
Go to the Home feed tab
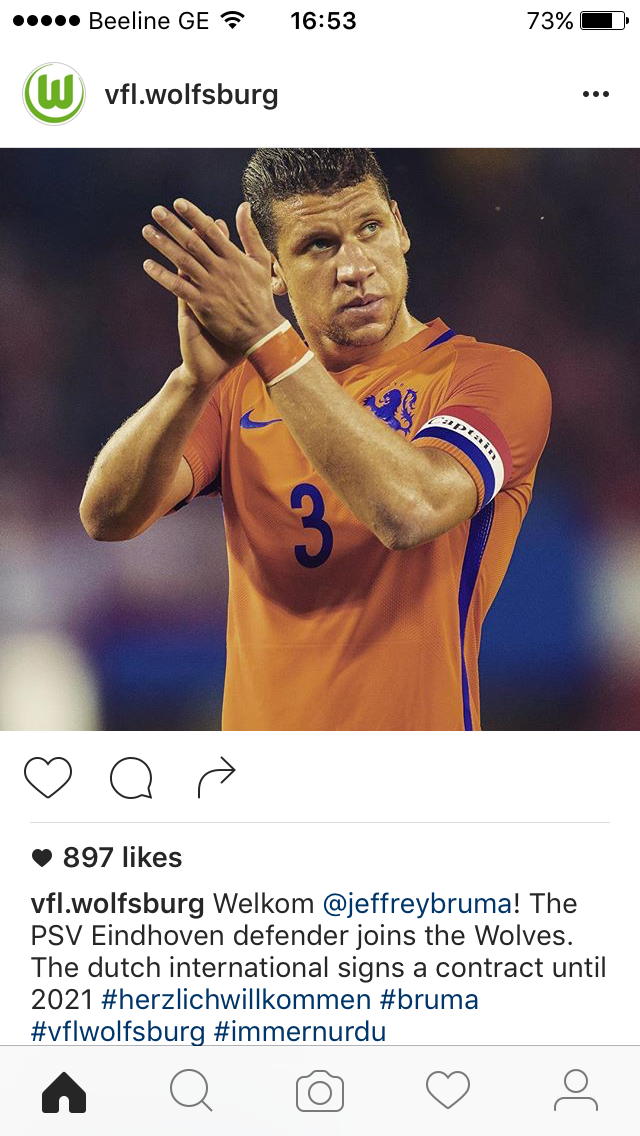pos(64,1091)
